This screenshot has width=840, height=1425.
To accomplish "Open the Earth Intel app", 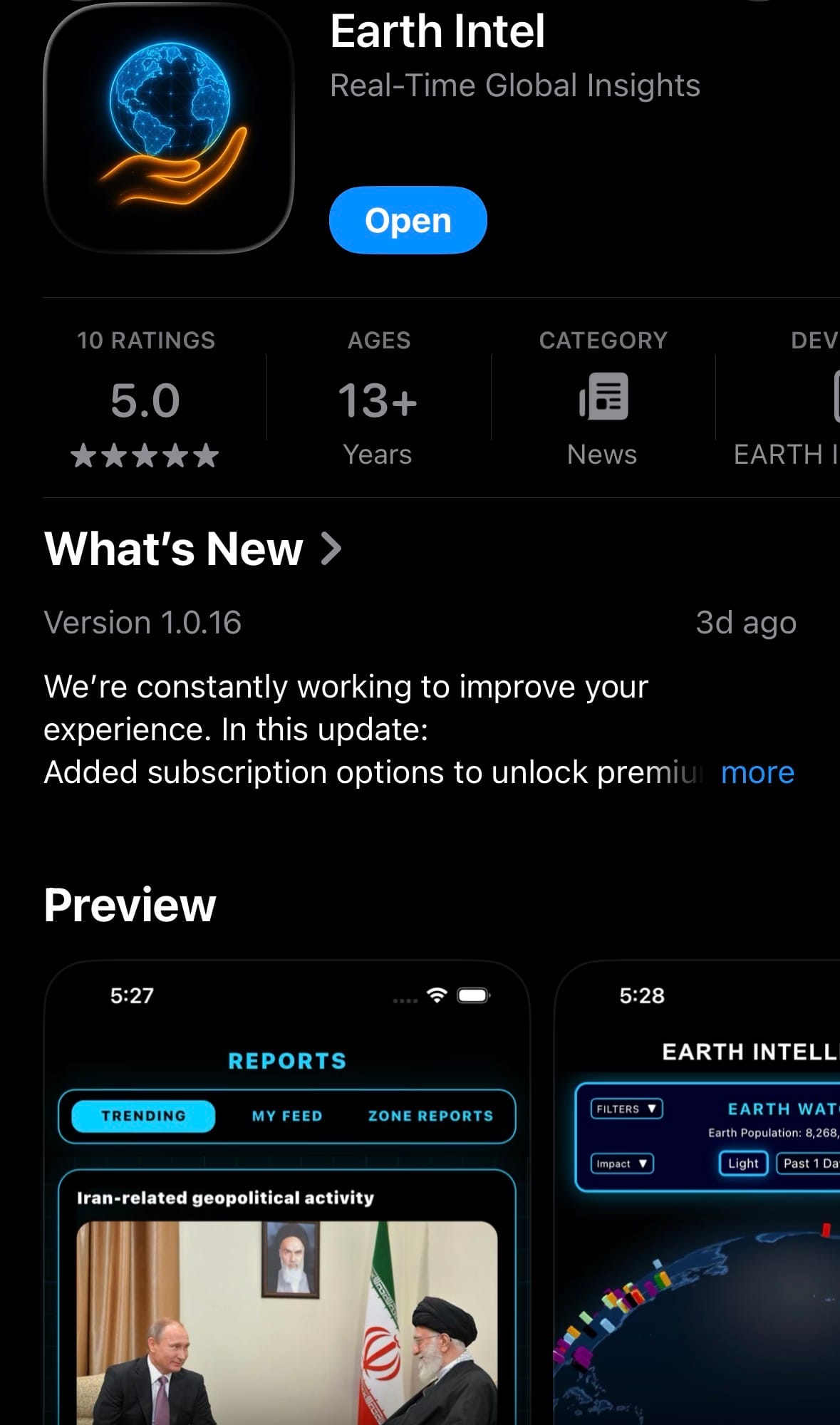I will [408, 220].
